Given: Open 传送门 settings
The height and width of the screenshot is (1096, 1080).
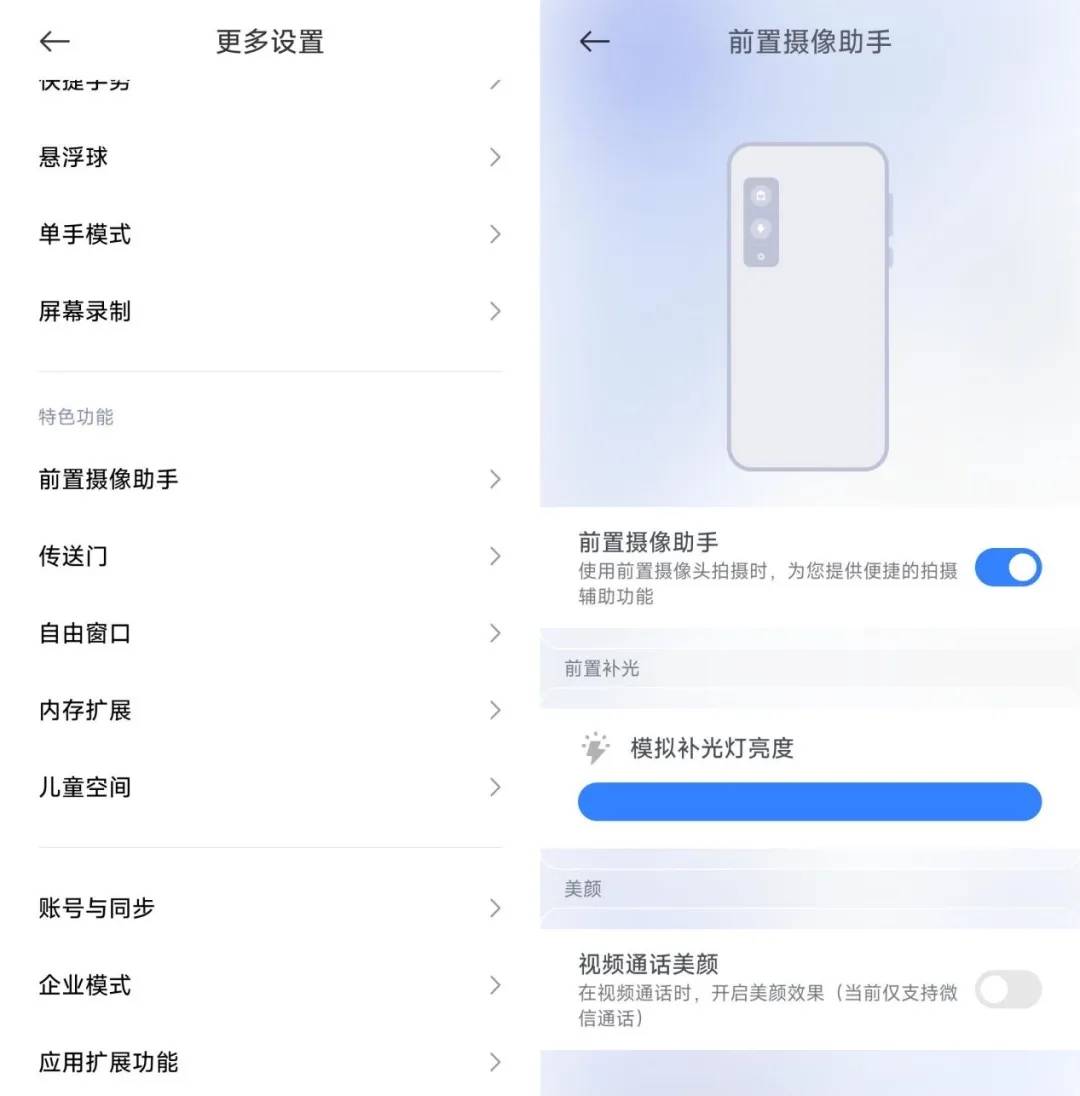Looking at the screenshot, I should [x=270, y=557].
